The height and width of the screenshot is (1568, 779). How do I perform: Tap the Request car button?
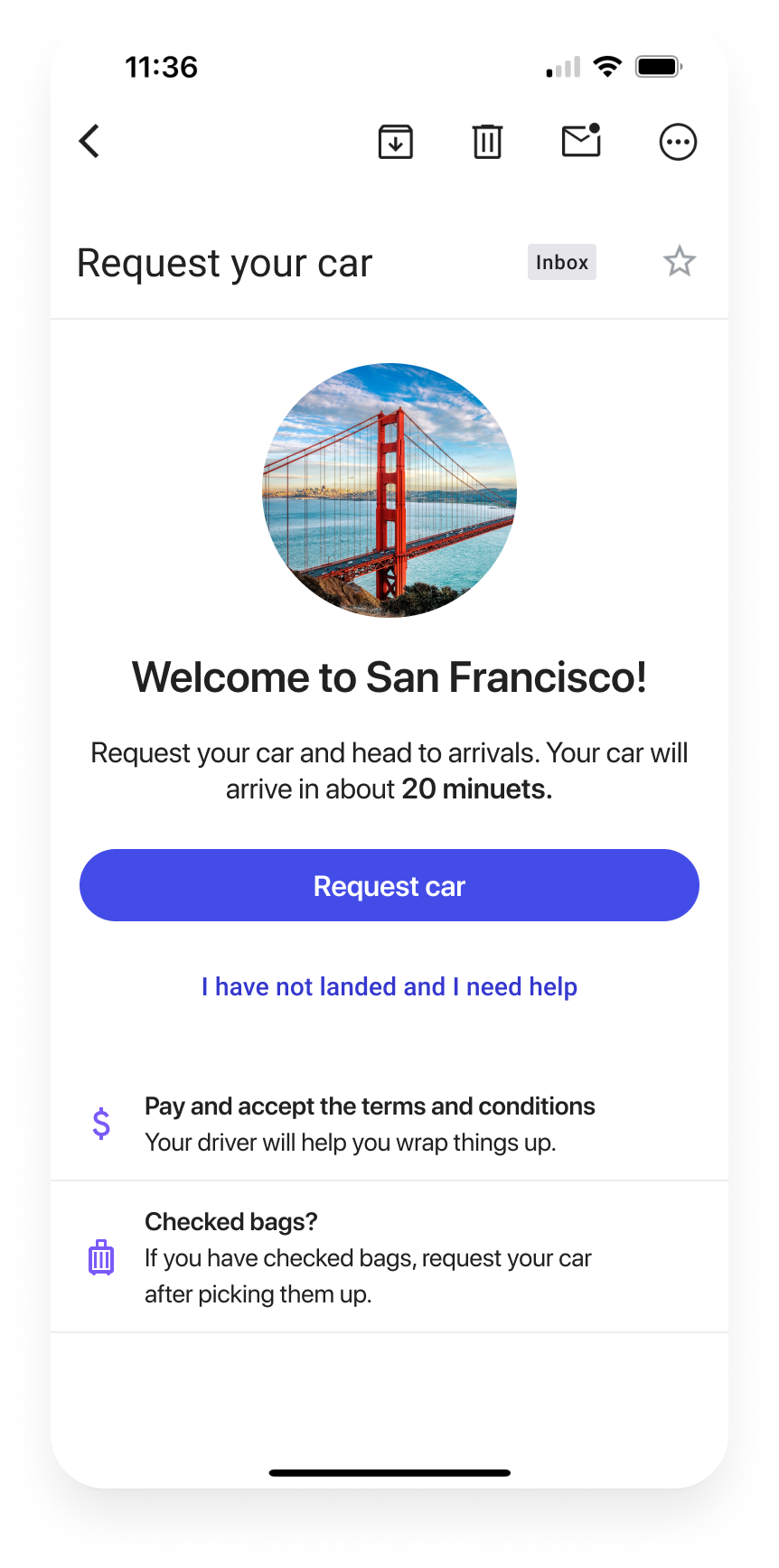pos(389,885)
